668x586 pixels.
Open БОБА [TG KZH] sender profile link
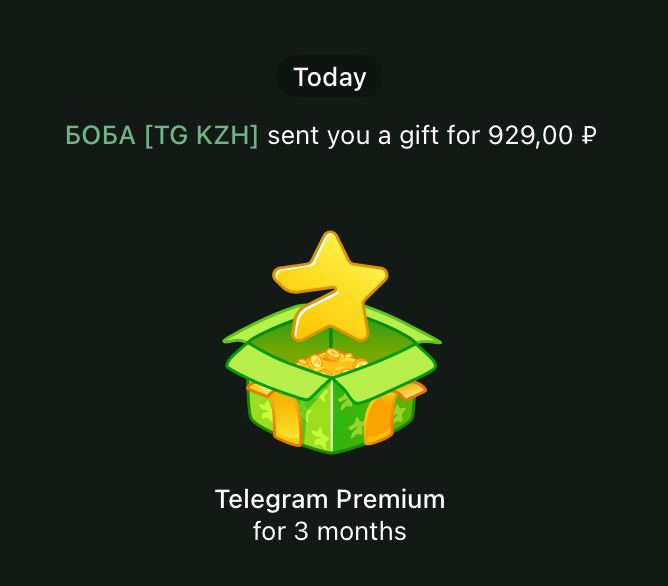pyautogui.click(x=161, y=135)
